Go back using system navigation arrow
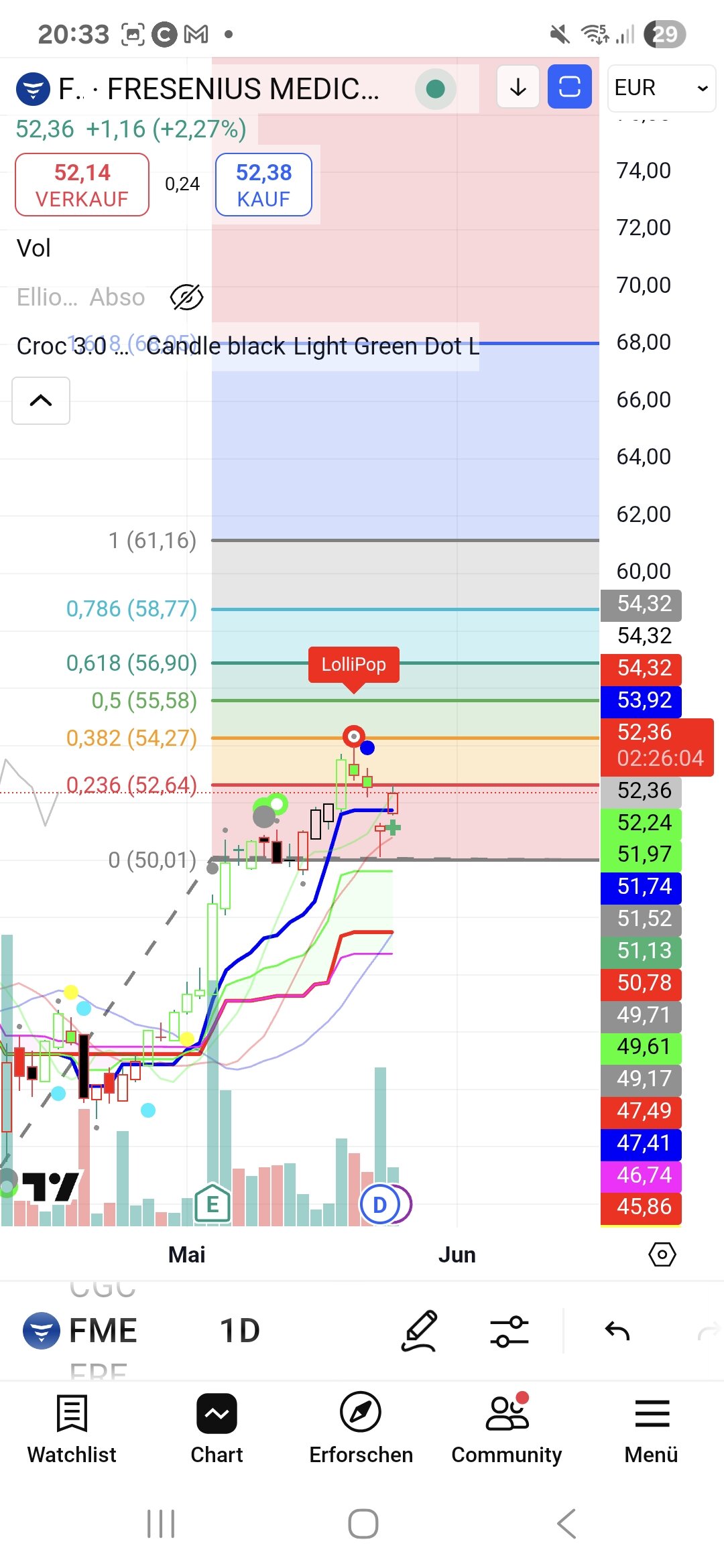 (566, 1524)
